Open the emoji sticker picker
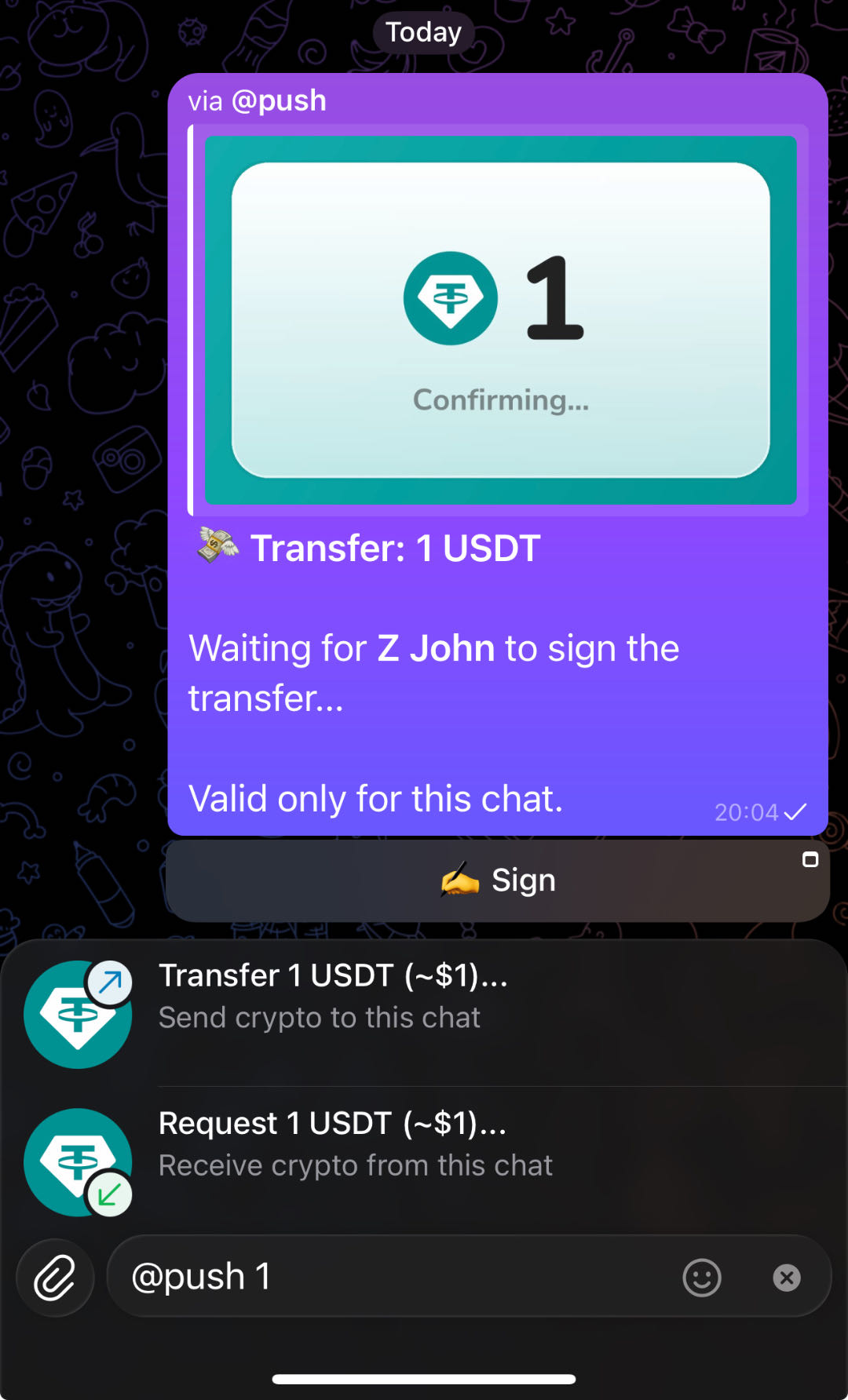The width and height of the screenshot is (848, 1400). (701, 1278)
